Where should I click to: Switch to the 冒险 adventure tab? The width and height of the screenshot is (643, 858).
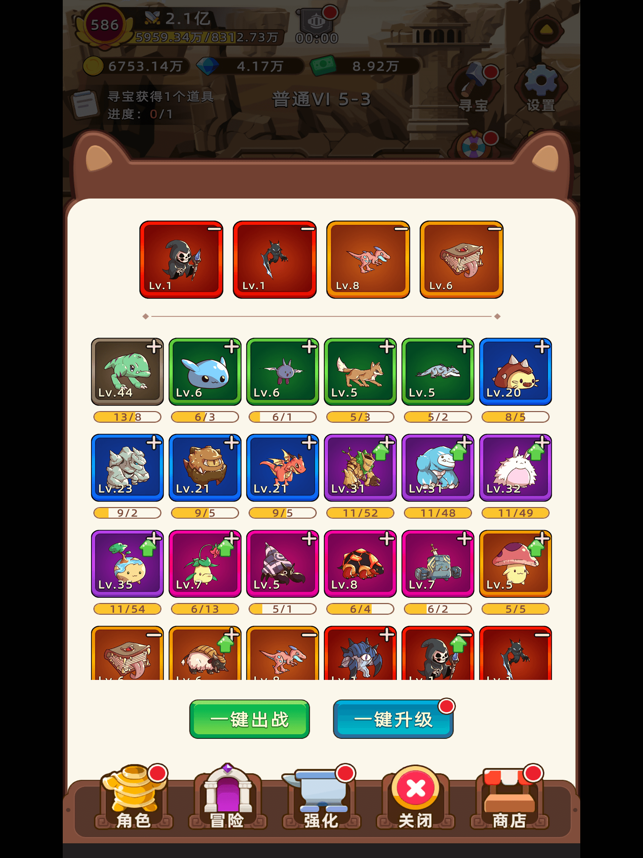click(x=227, y=799)
